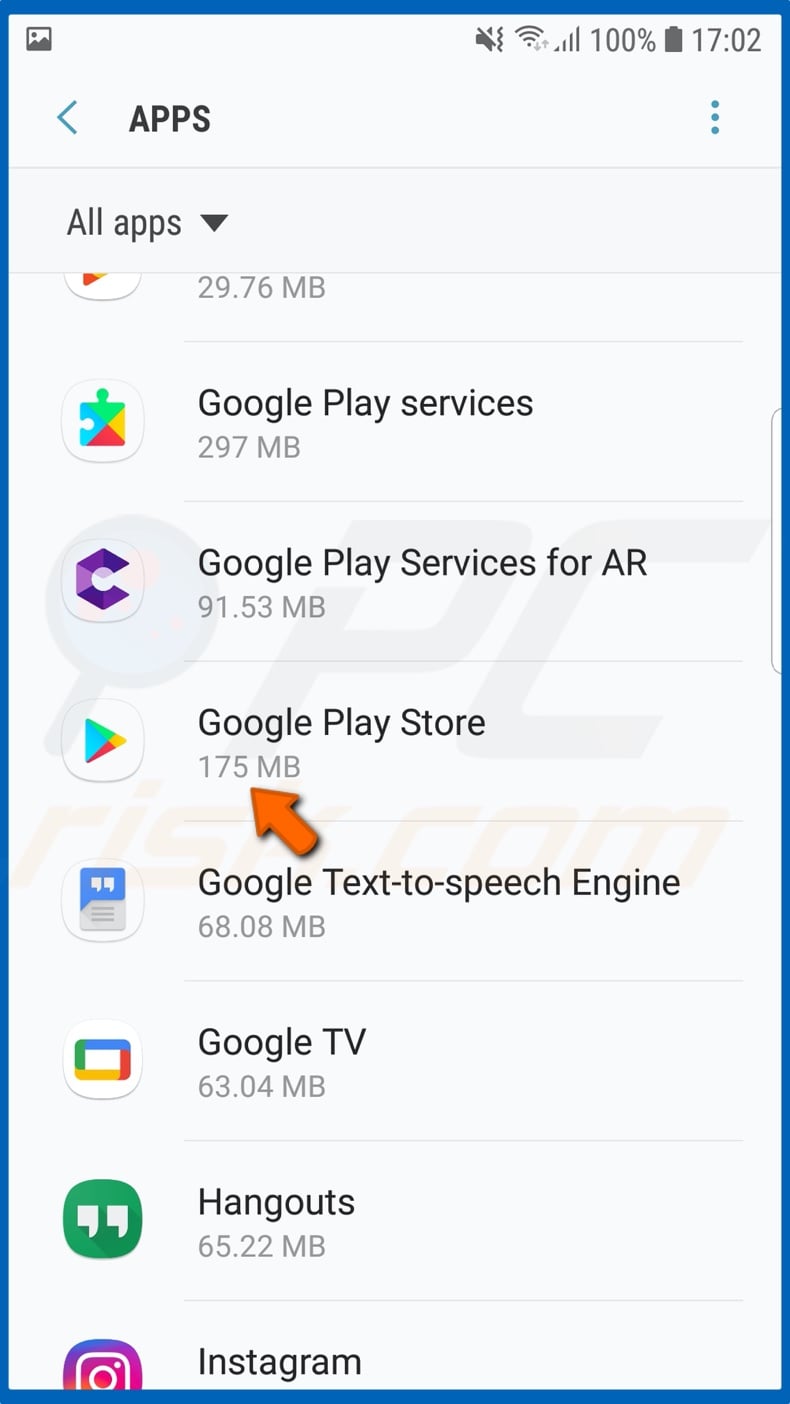Open the three-dot overflow menu
Screen dimensions: 790x1404
pyautogui.click(x=715, y=117)
